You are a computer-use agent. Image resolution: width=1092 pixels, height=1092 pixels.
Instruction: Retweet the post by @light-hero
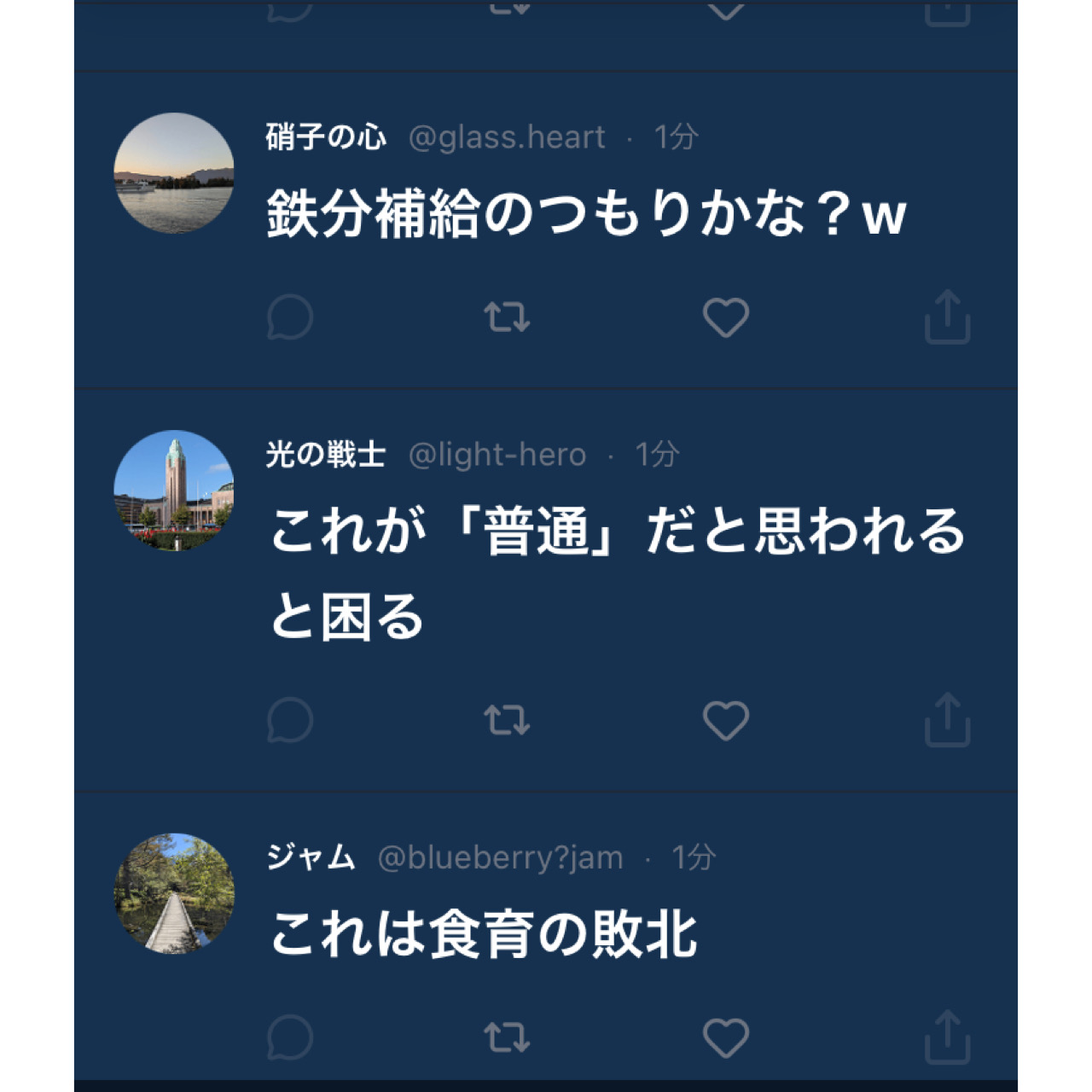[x=508, y=720]
